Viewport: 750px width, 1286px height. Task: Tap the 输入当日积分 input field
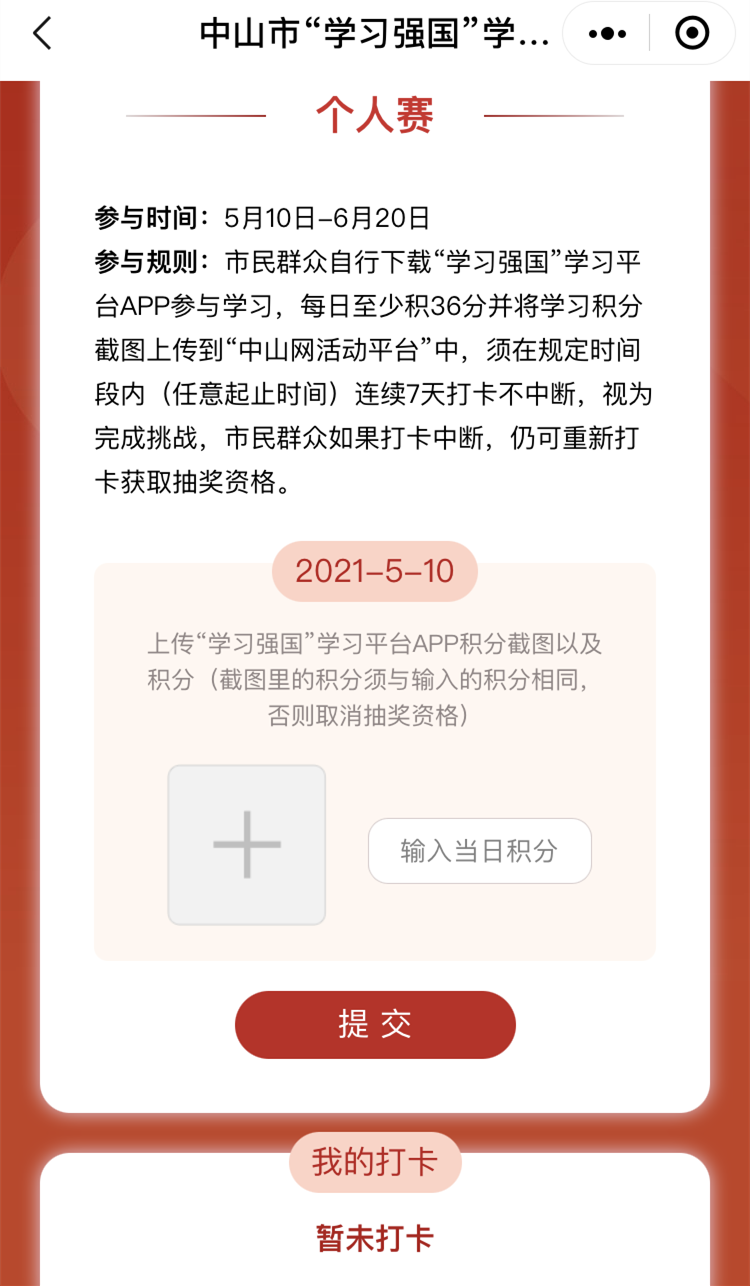tap(479, 851)
